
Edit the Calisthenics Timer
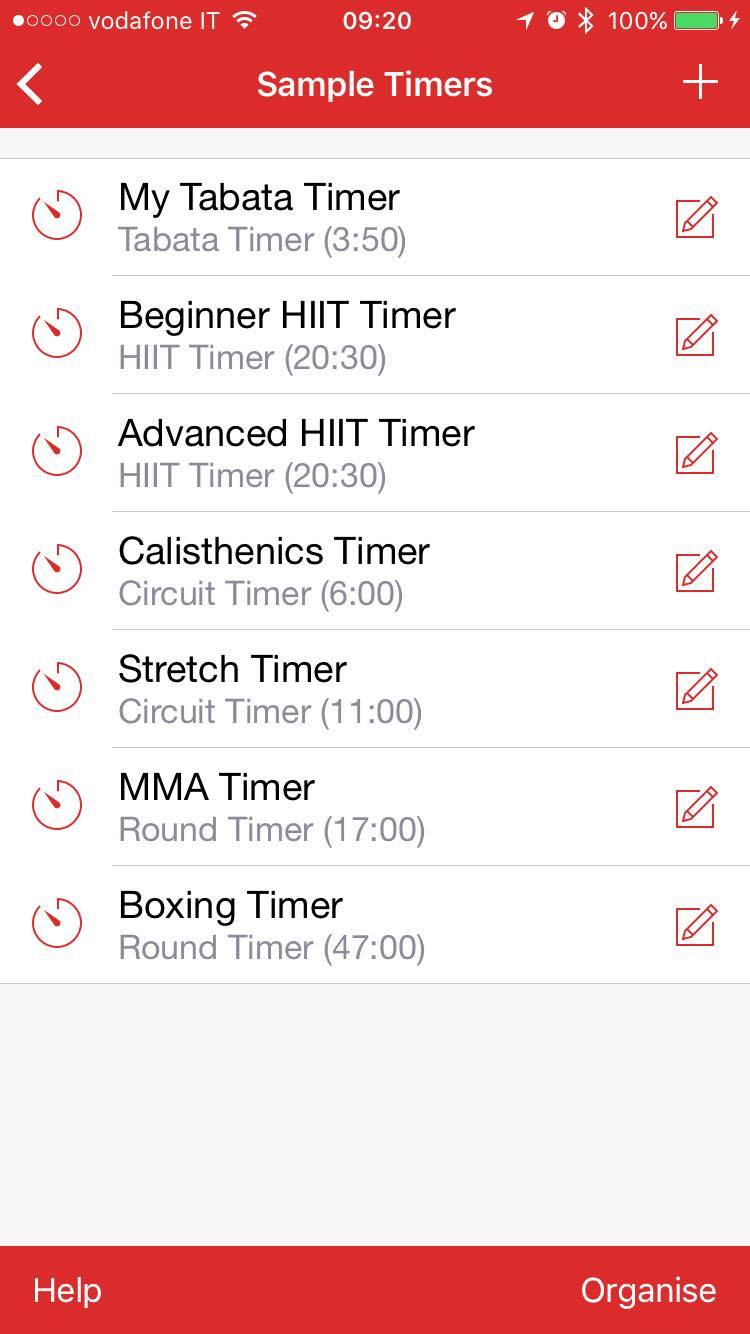pyautogui.click(x=697, y=571)
